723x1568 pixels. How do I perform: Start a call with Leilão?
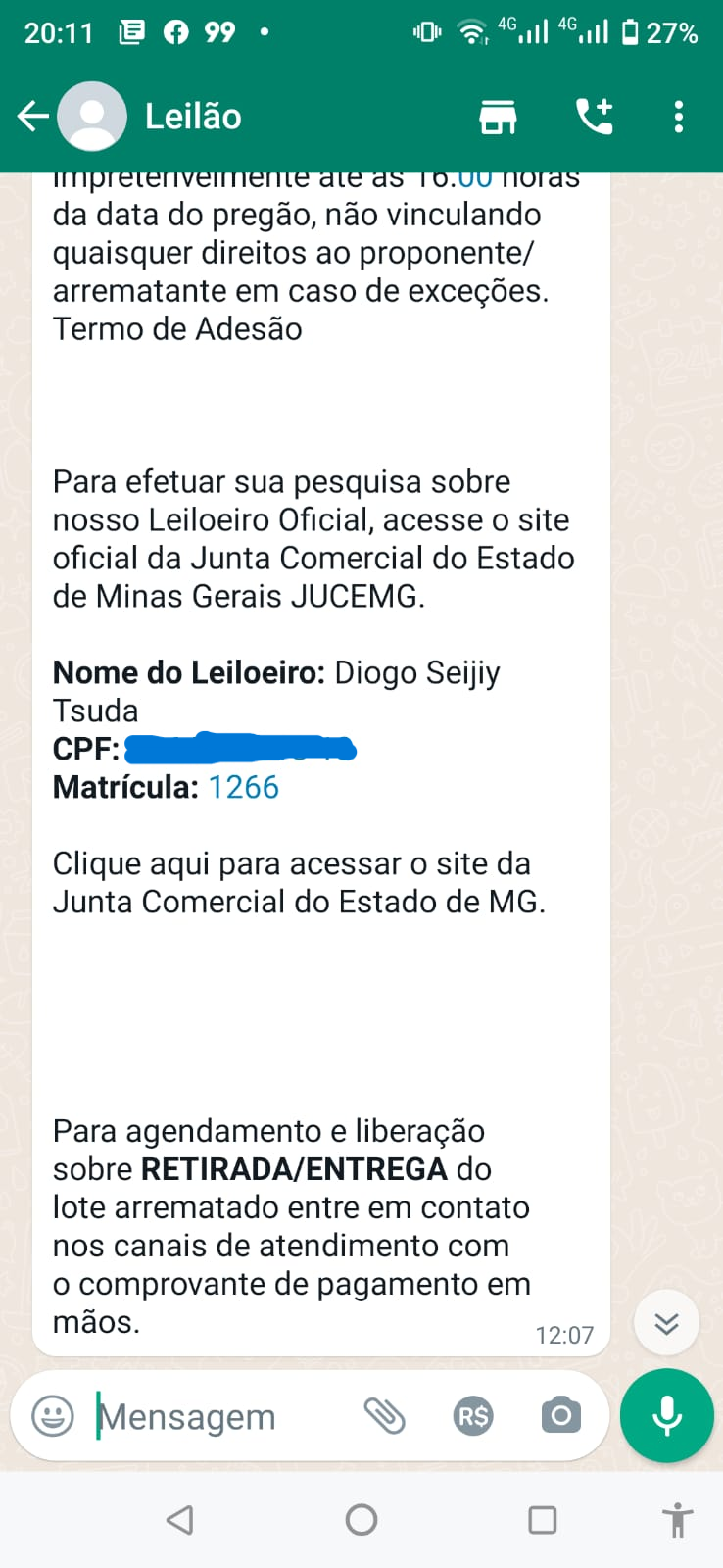594,117
